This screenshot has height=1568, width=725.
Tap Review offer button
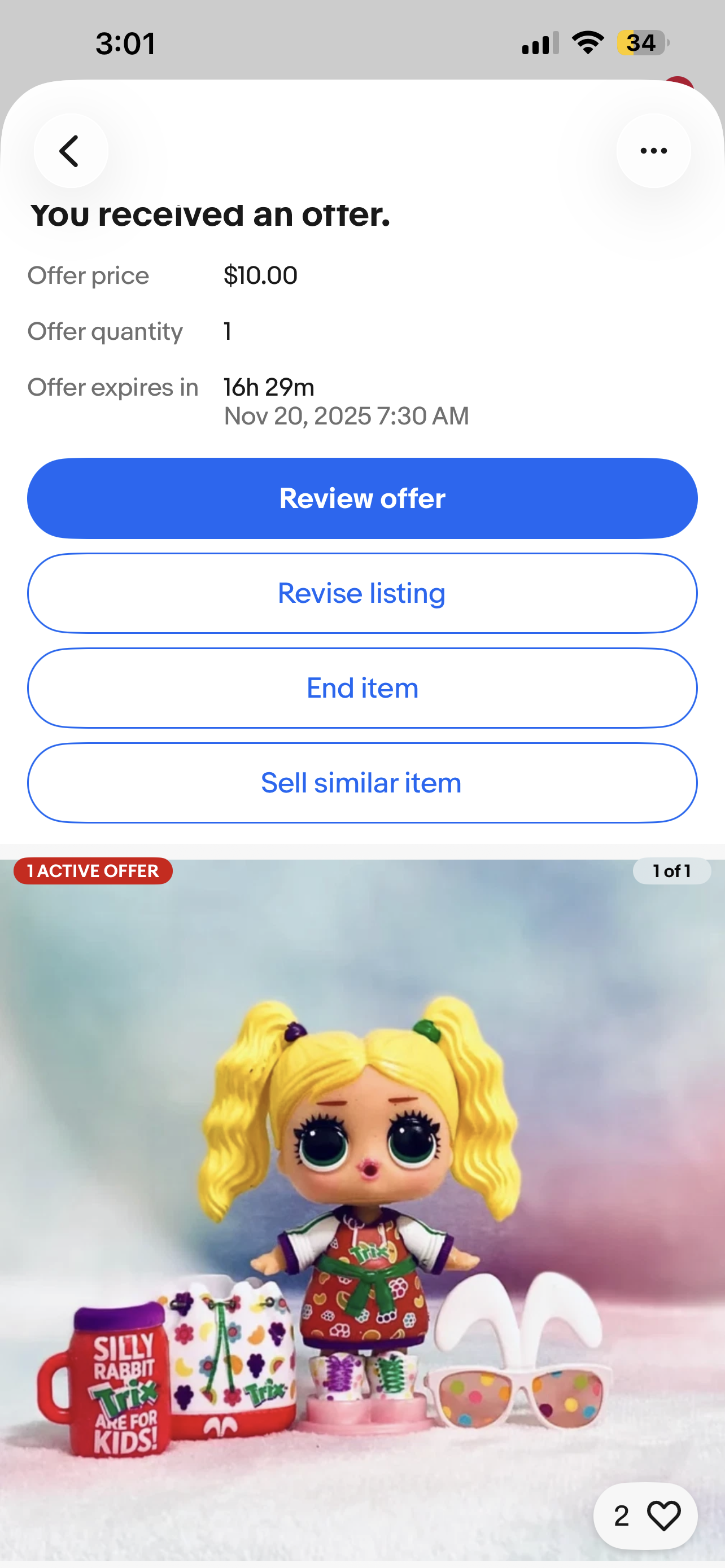(362, 498)
